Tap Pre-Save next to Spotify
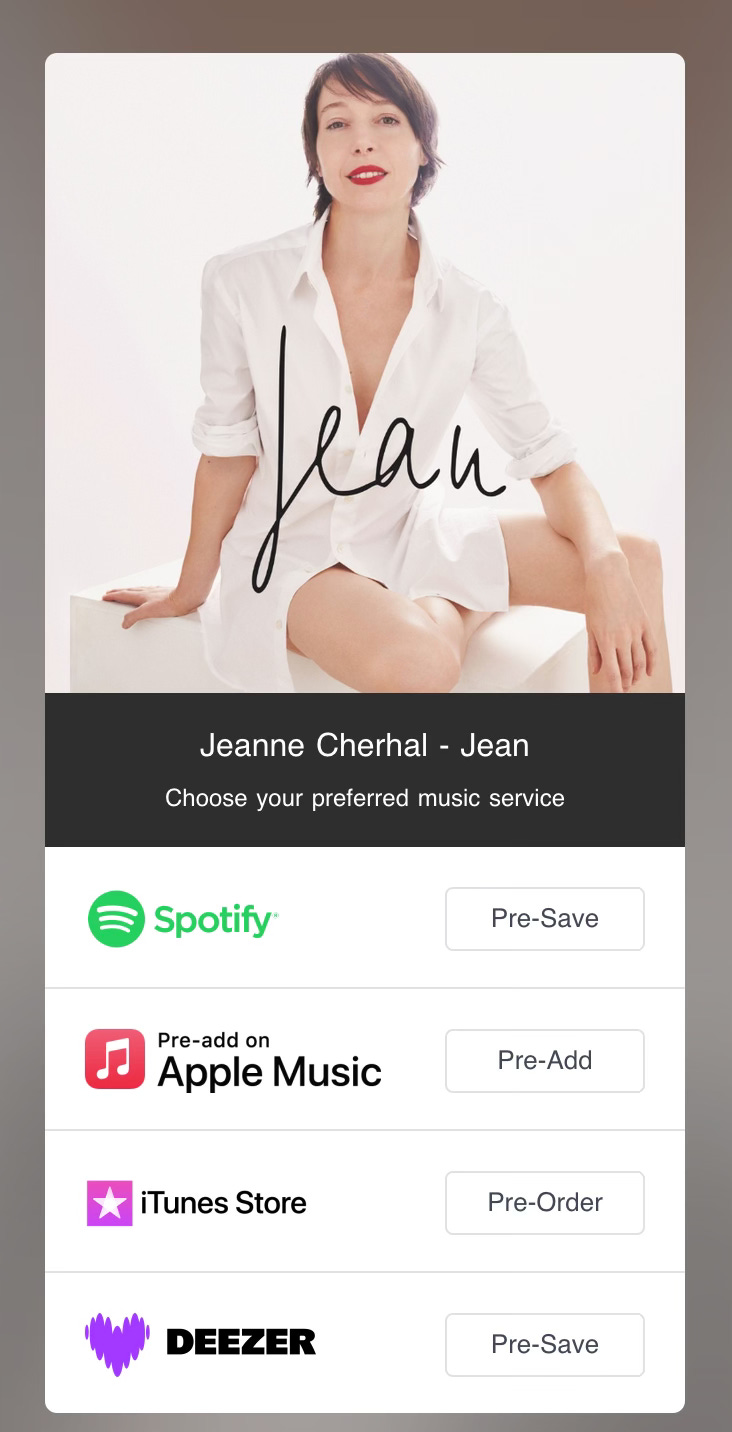The image size is (732, 1432). tap(544, 918)
